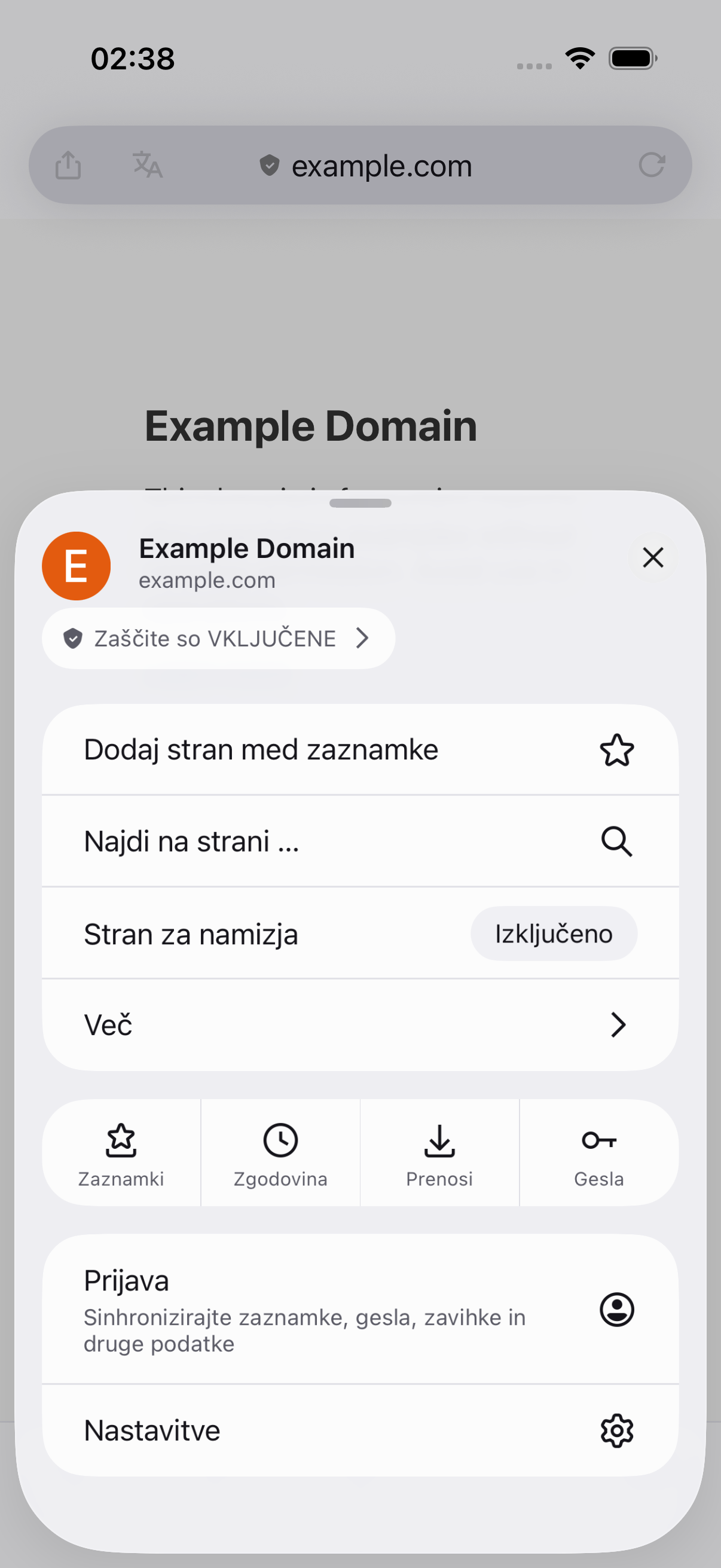Open Prenosi downloads
Viewport: 721px width, 1568px height.
(439, 1153)
